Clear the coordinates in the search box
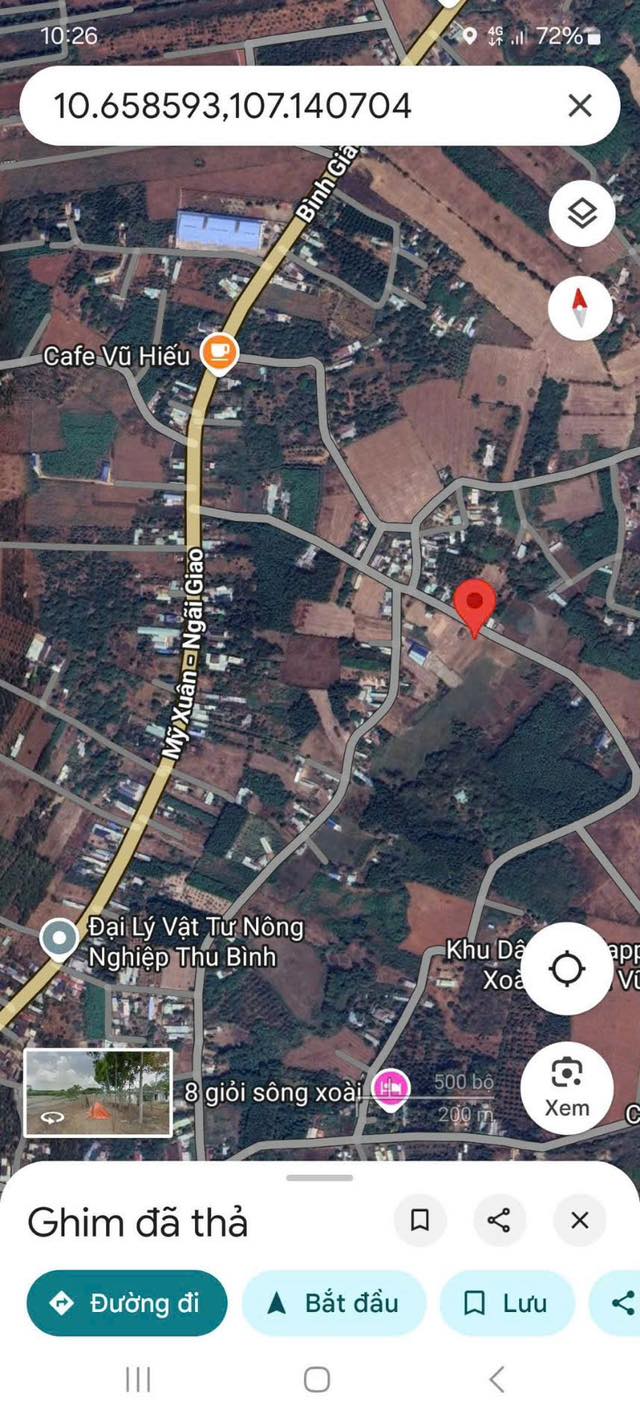640x1421 pixels. point(579,105)
